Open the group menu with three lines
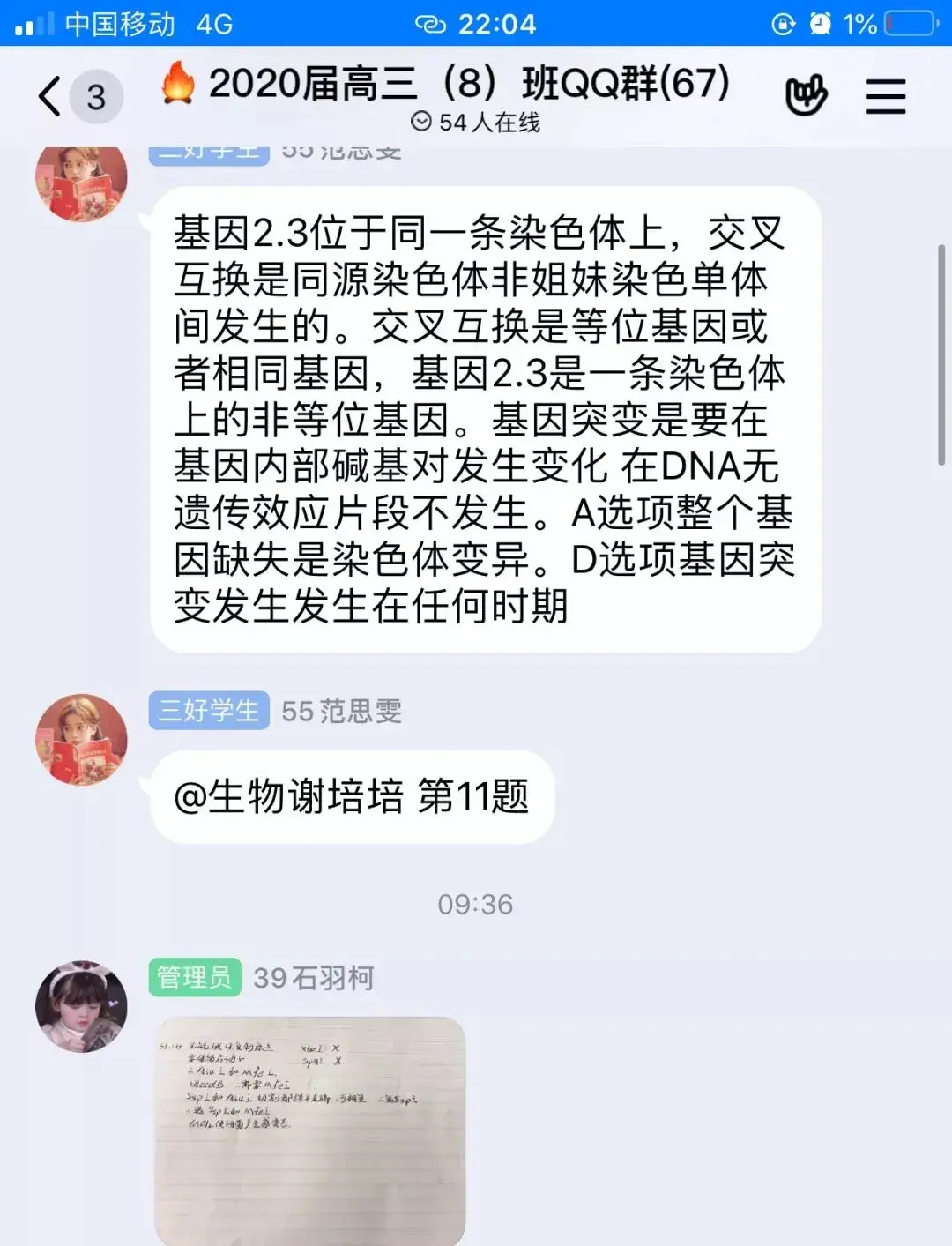 pos(885,95)
